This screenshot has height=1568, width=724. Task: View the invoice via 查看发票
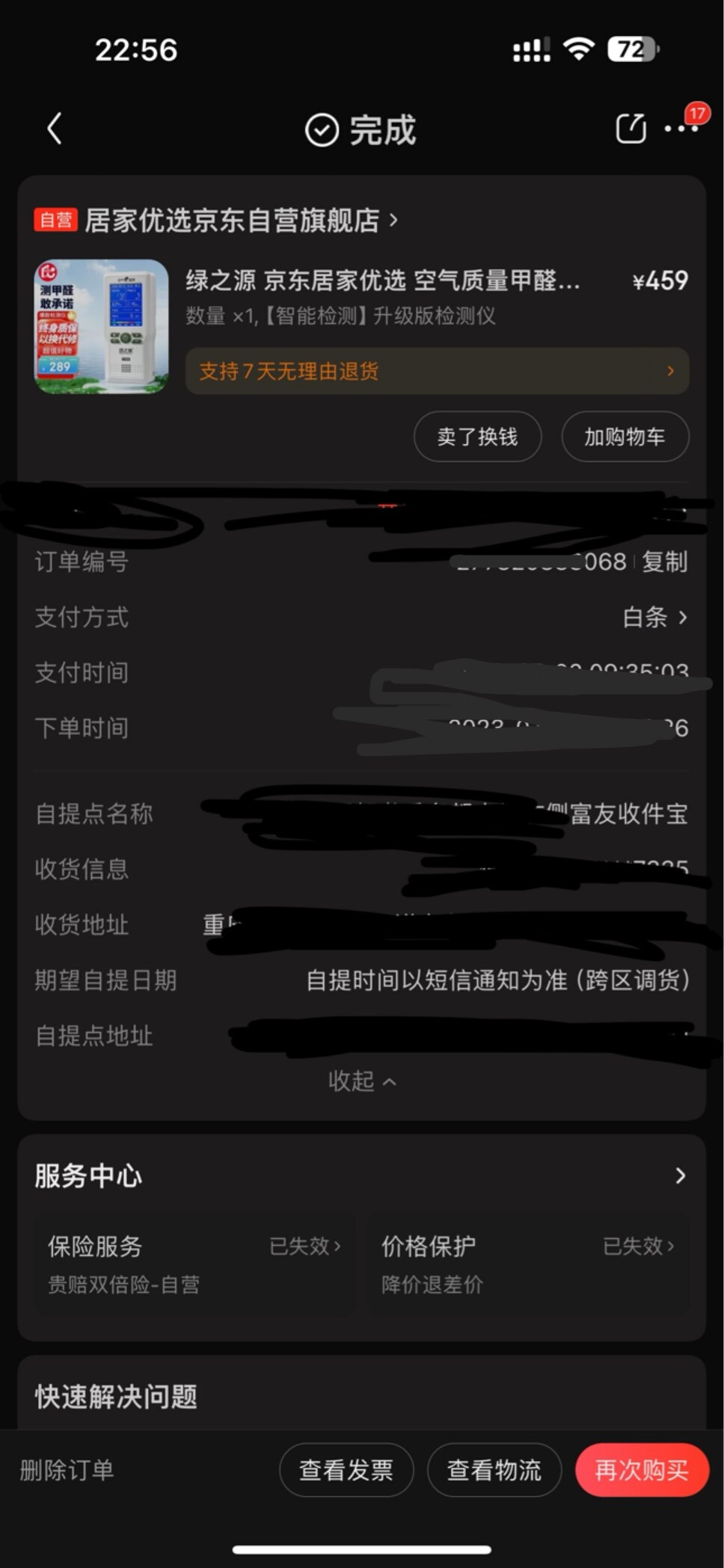click(346, 1470)
